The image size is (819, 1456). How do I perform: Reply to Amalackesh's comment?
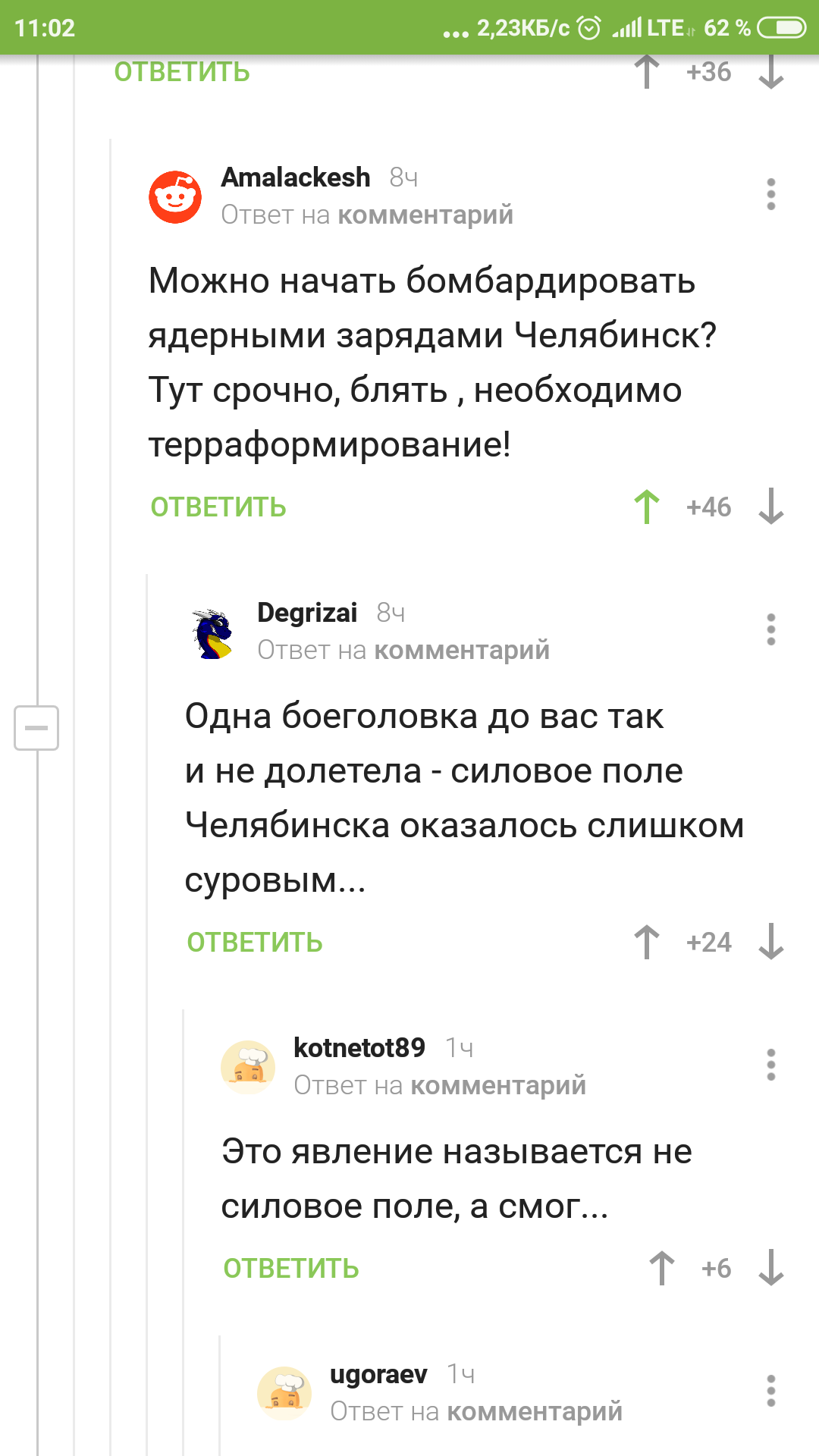tap(218, 507)
